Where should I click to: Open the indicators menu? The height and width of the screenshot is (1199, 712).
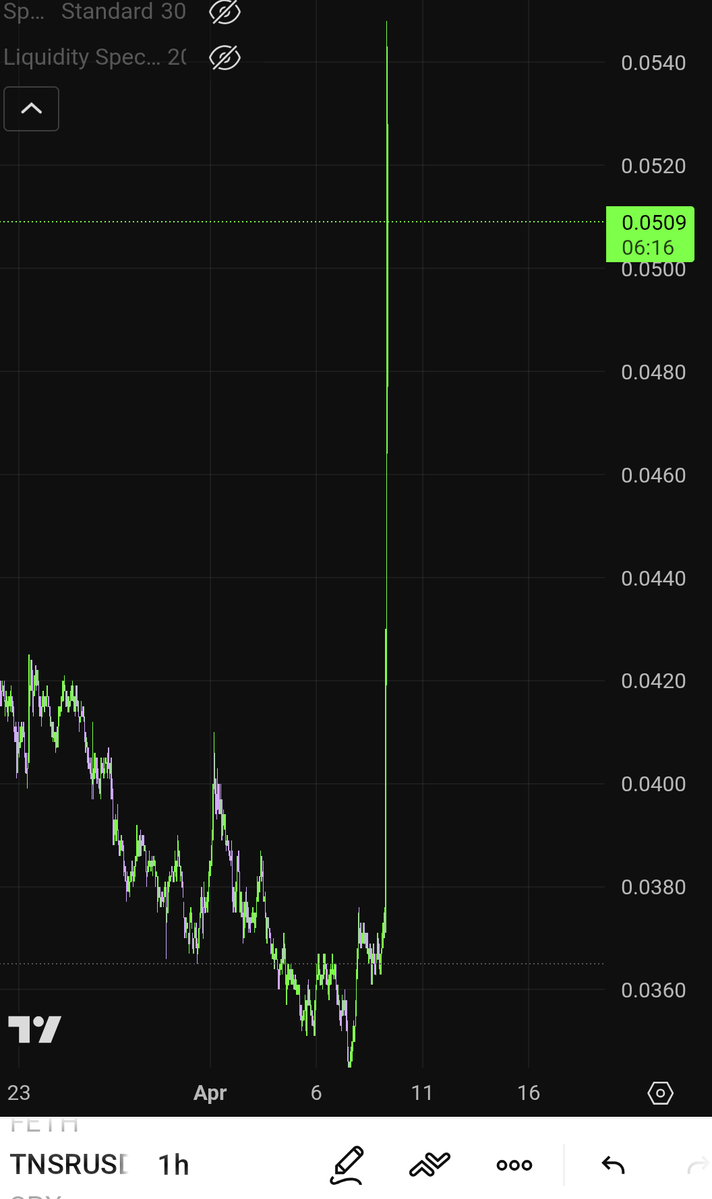(x=430, y=1165)
